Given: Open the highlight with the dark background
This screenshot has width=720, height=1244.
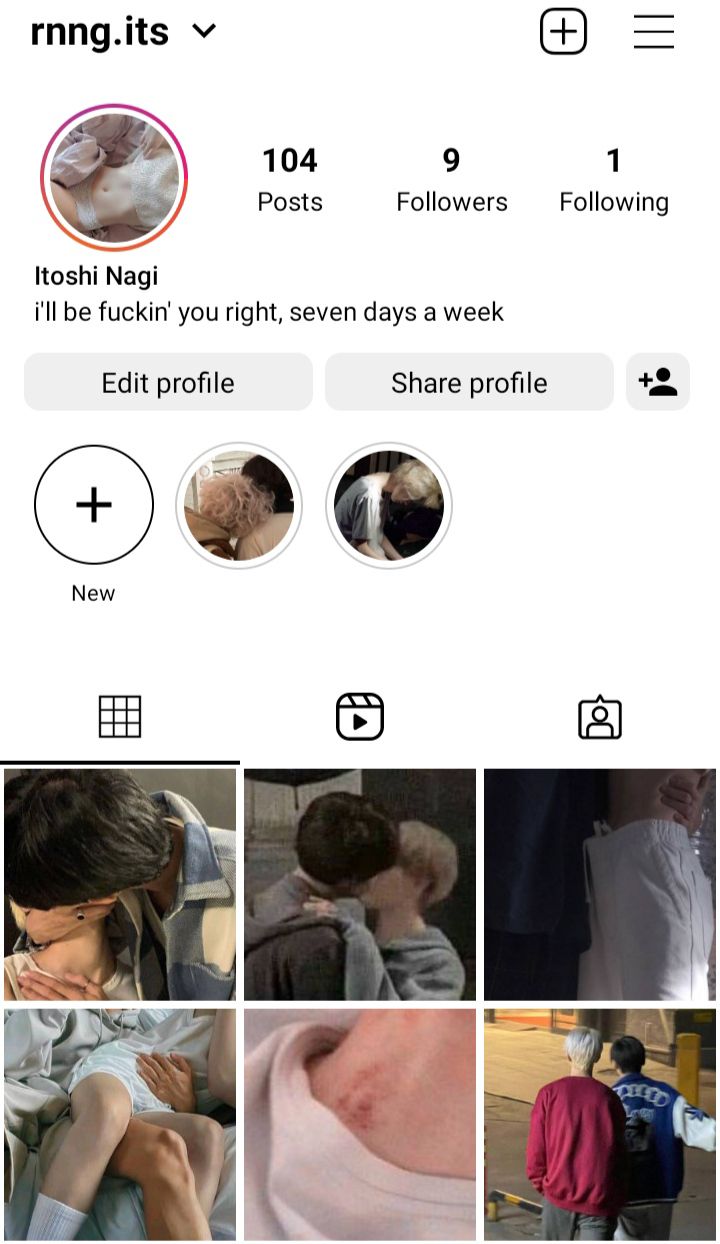Looking at the screenshot, I should (389, 505).
